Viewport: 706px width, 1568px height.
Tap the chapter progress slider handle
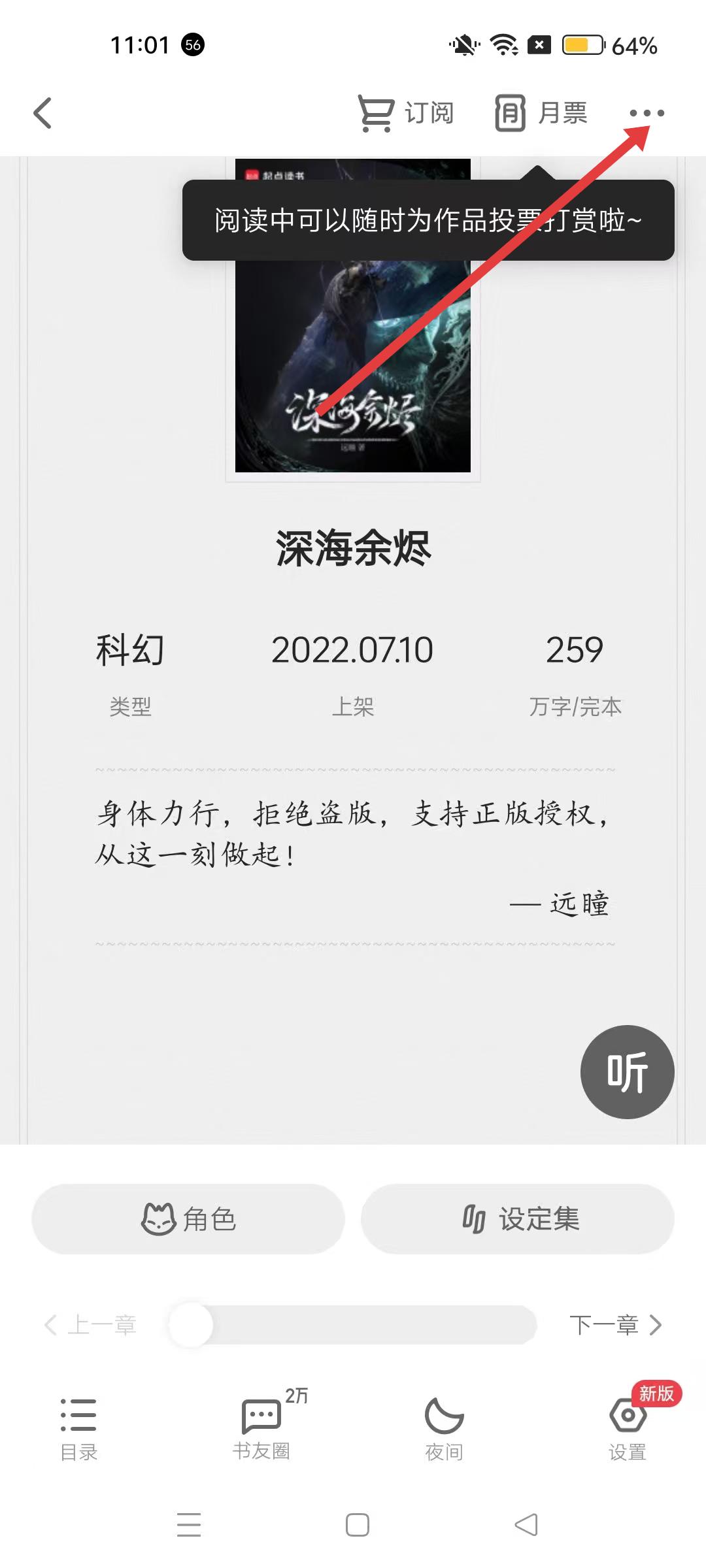pyautogui.click(x=191, y=1325)
